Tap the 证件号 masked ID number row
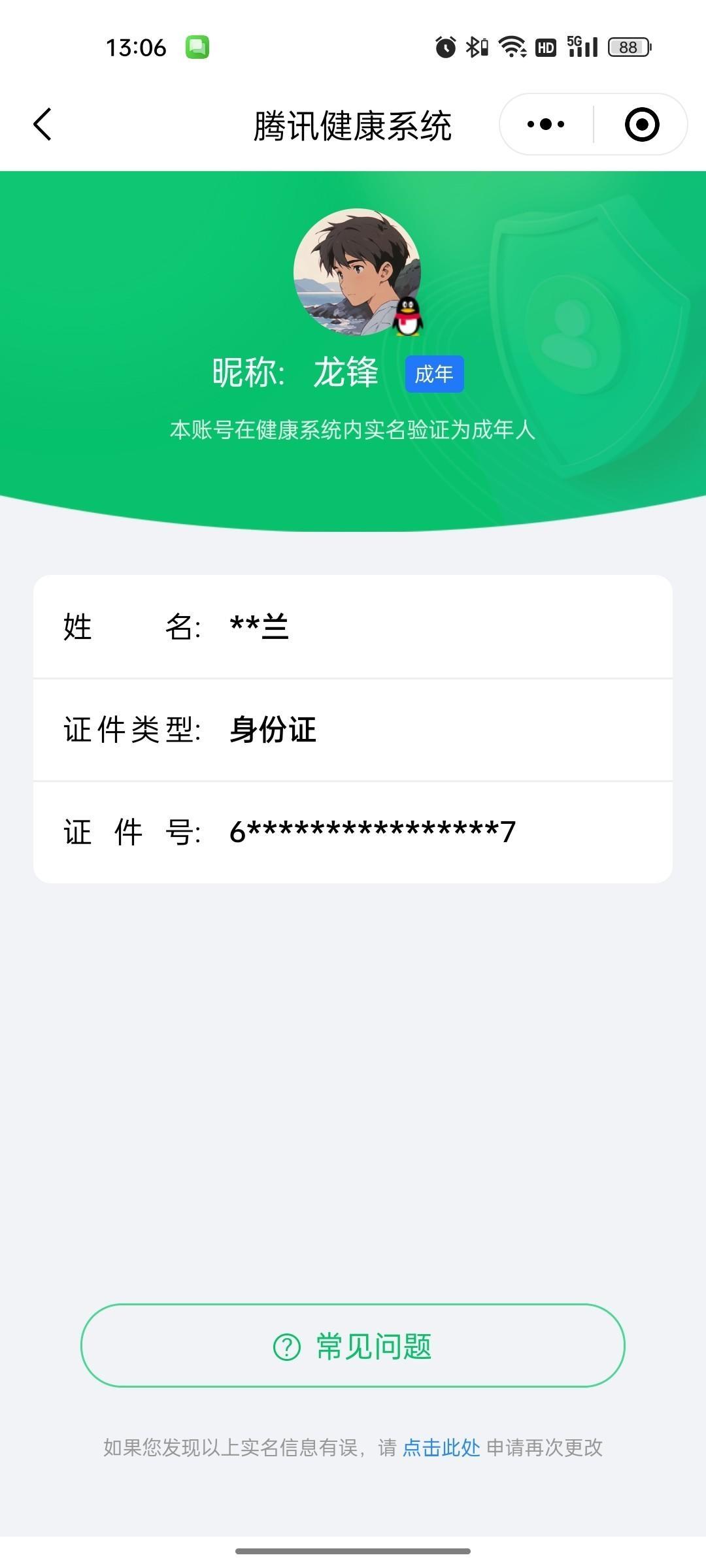Image resolution: width=706 pixels, height=1568 pixels. click(x=353, y=831)
